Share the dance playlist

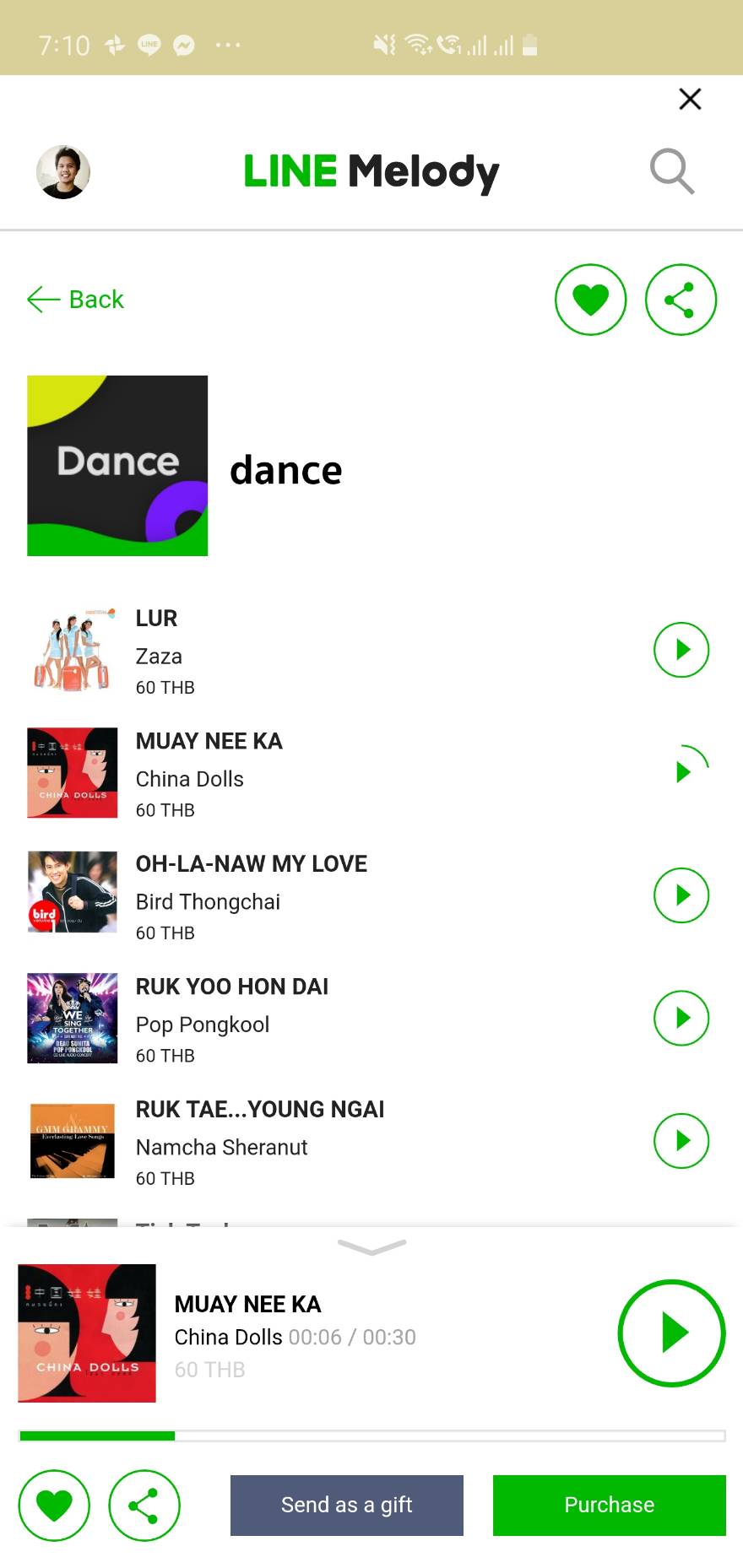(x=681, y=300)
